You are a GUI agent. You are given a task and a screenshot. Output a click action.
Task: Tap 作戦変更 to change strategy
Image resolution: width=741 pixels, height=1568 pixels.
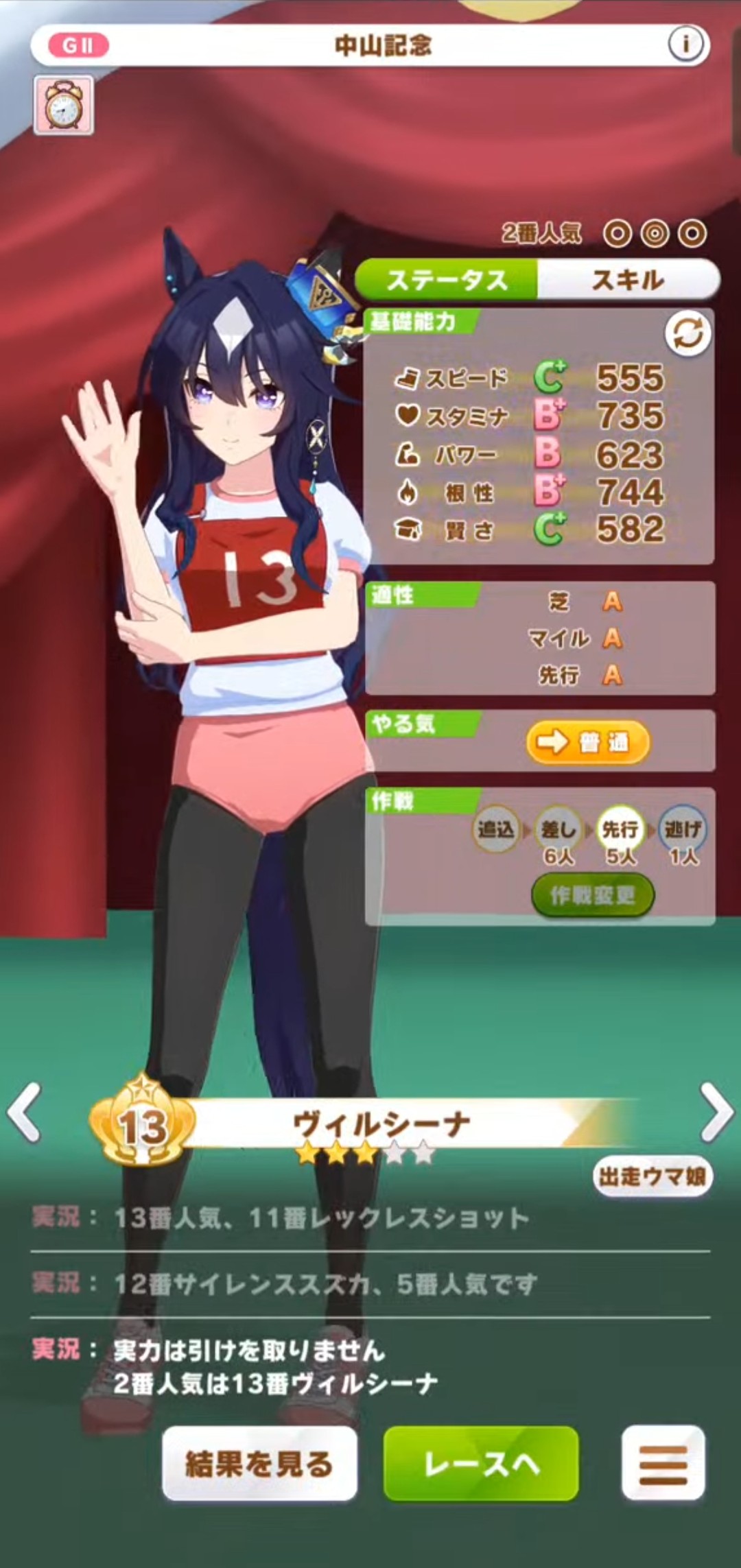point(593,894)
